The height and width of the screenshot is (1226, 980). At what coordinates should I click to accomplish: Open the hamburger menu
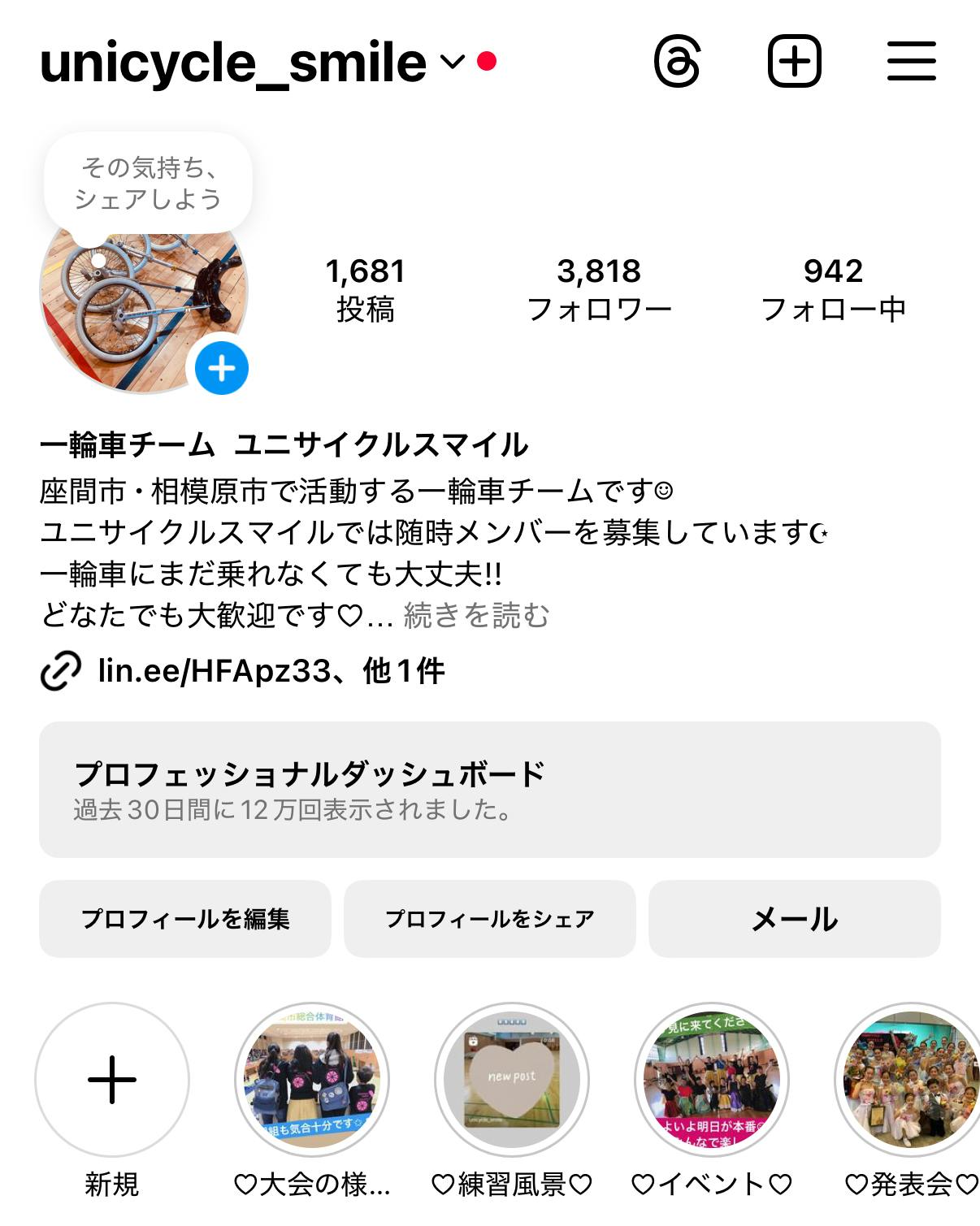click(911, 61)
